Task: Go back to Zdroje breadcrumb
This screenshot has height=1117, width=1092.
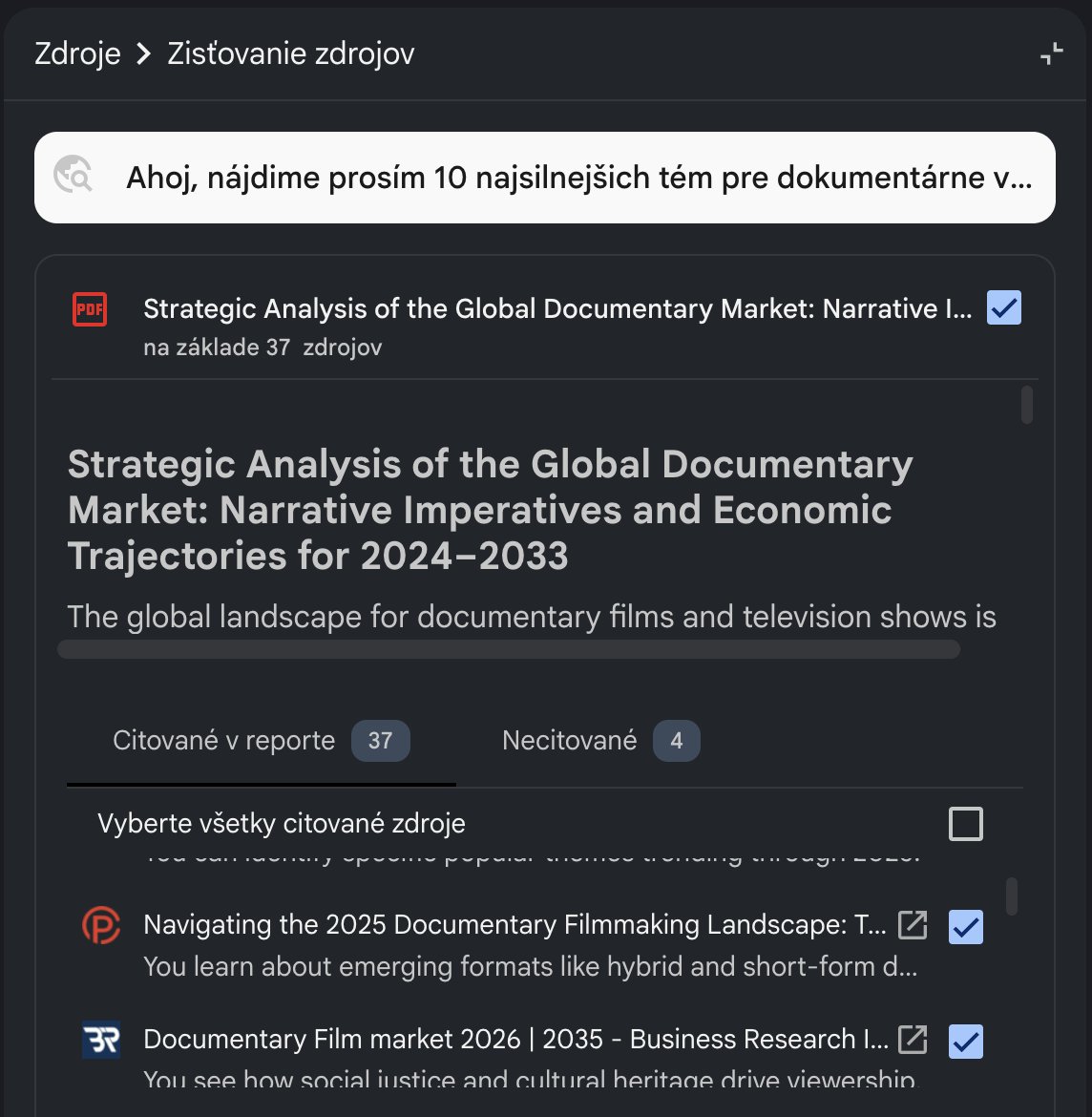Action: point(77,53)
